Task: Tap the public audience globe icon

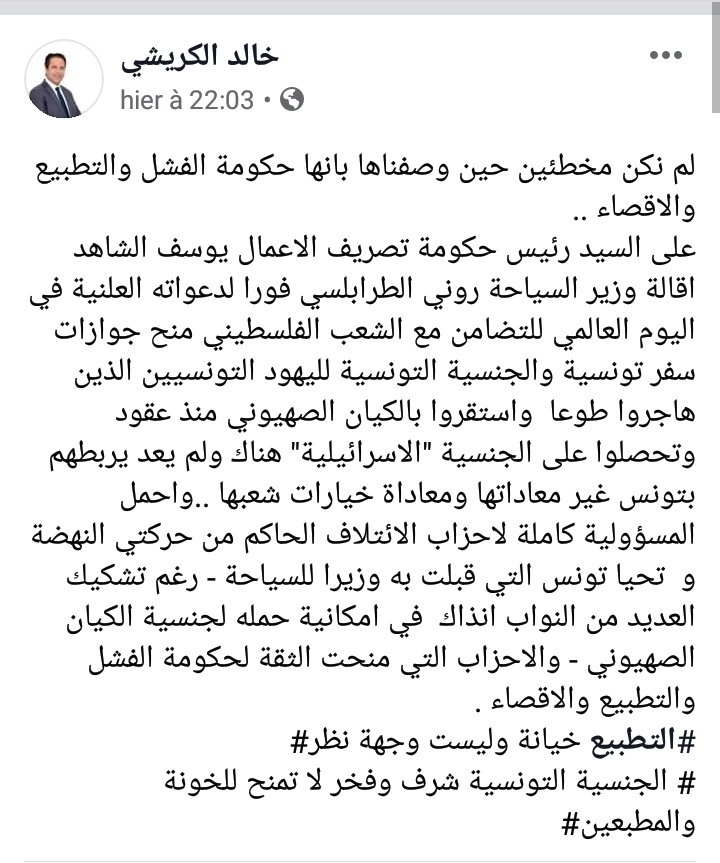Action: (x=291, y=99)
